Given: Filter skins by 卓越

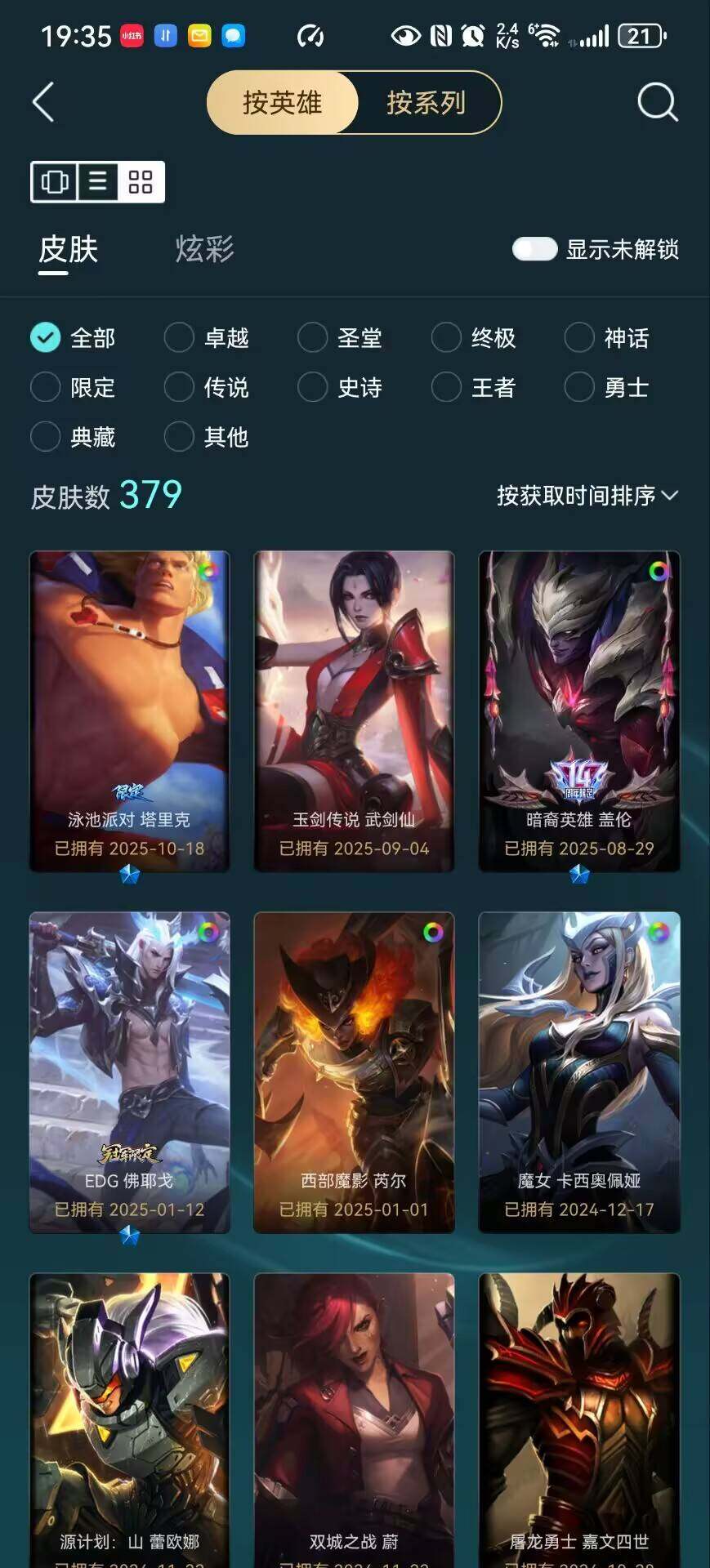Looking at the screenshot, I should pos(179,337).
